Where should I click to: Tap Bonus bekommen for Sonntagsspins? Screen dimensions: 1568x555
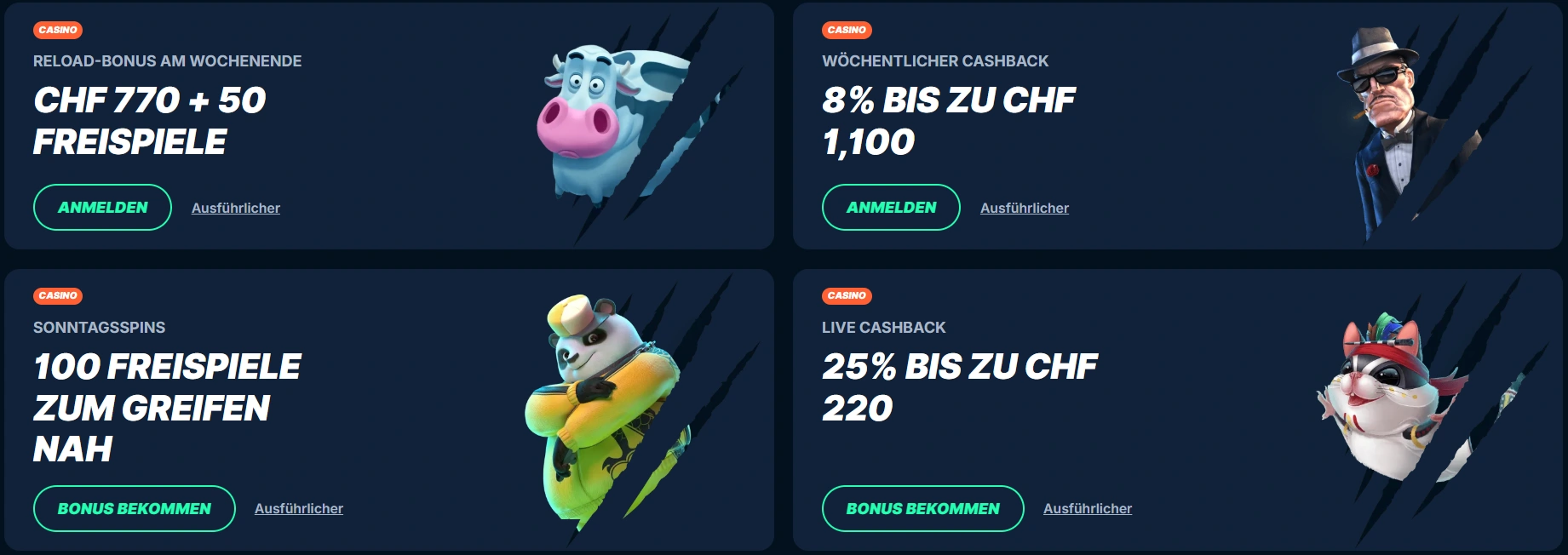pyautogui.click(x=134, y=509)
